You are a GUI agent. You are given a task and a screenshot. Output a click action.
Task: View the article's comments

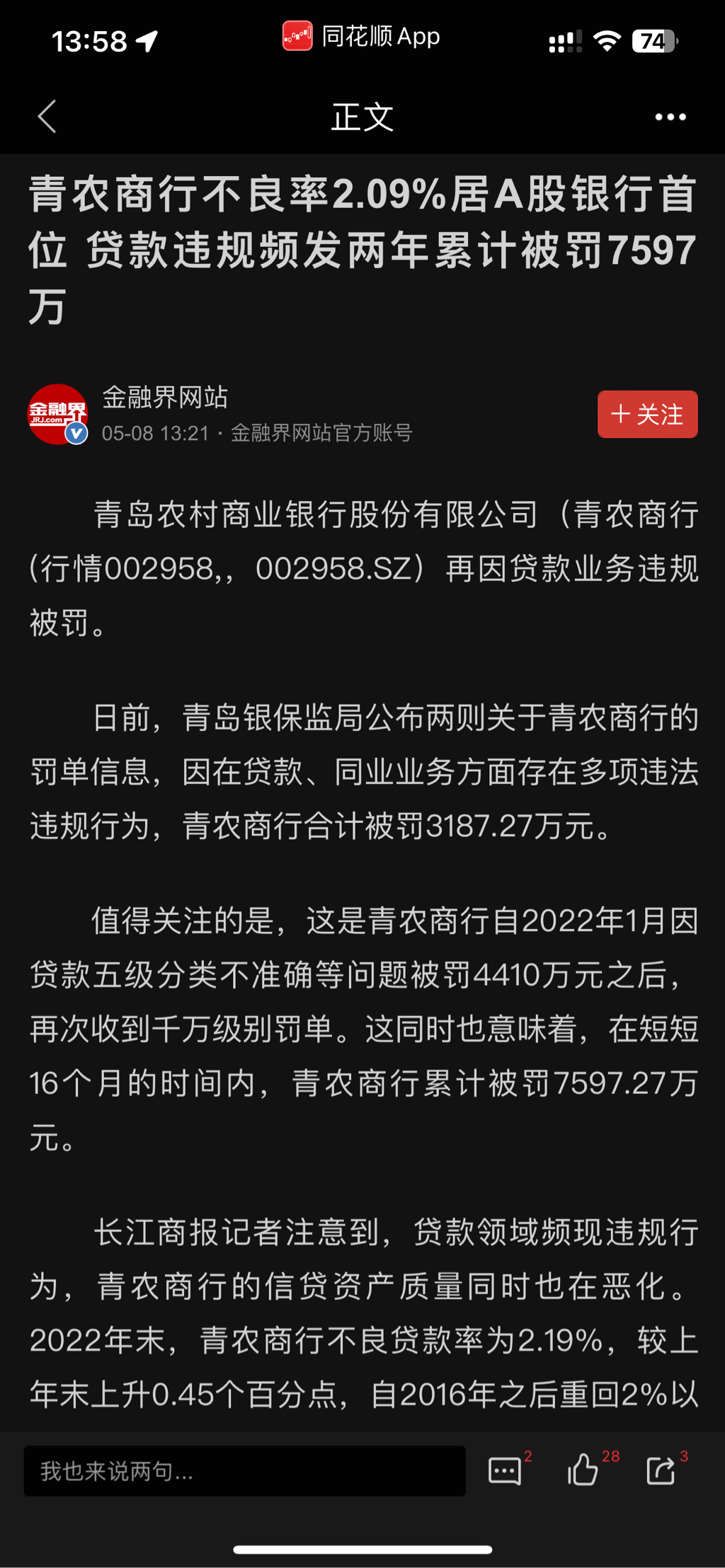click(506, 1470)
